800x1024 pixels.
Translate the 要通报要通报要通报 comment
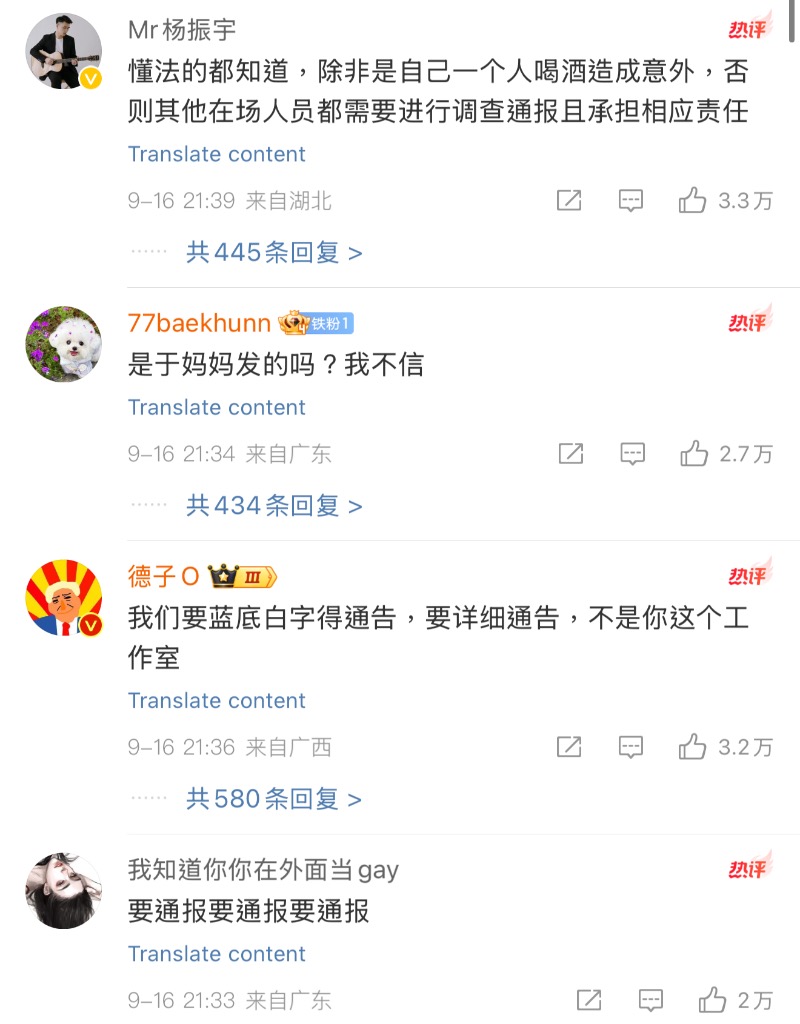[216, 954]
